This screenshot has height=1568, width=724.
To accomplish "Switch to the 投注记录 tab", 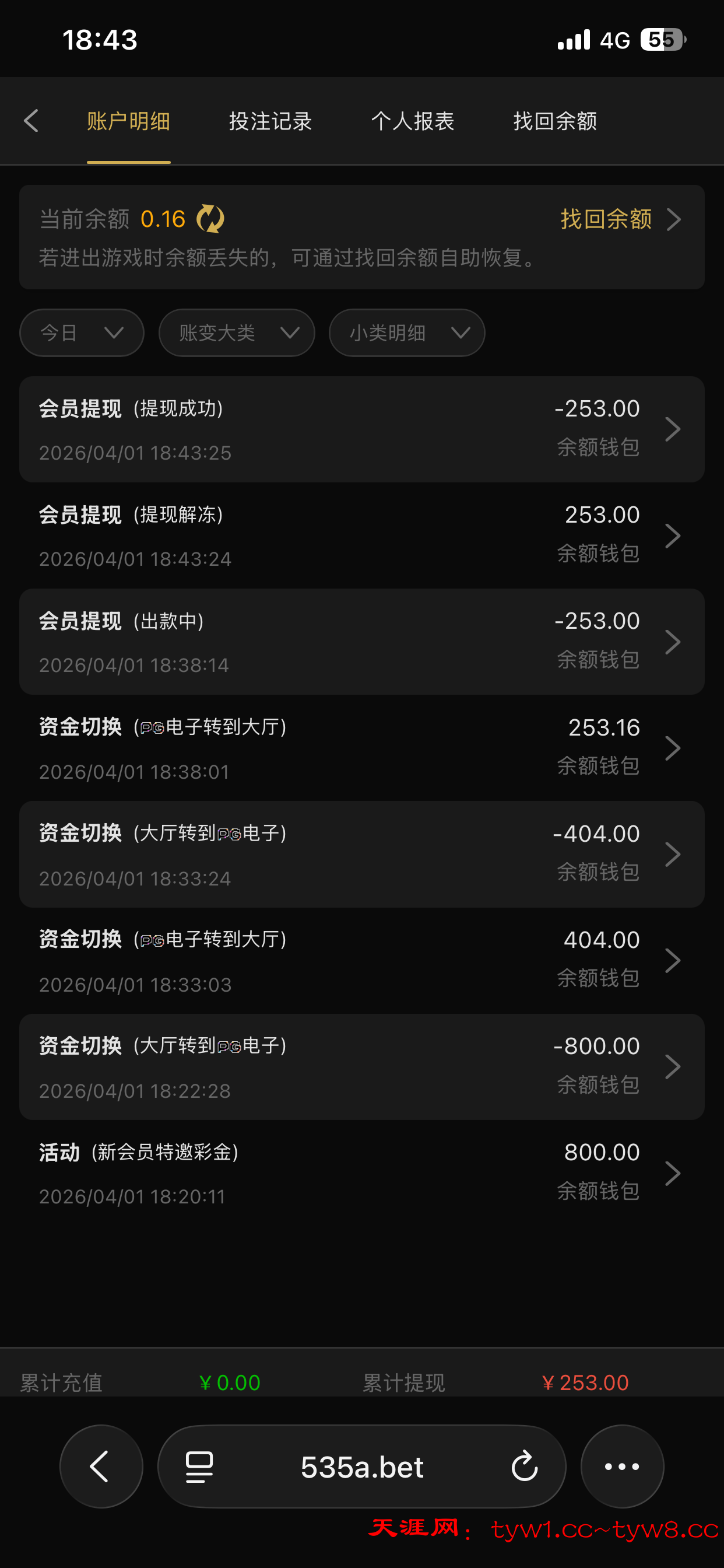I will [270, 121].
